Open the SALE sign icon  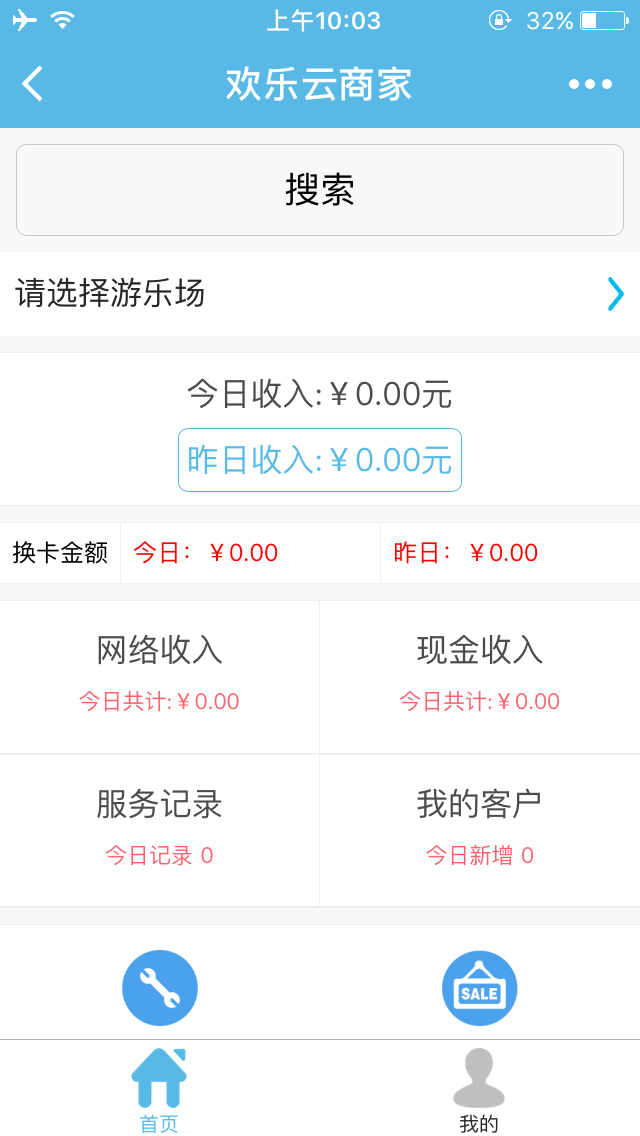click(x=480, y=988)
